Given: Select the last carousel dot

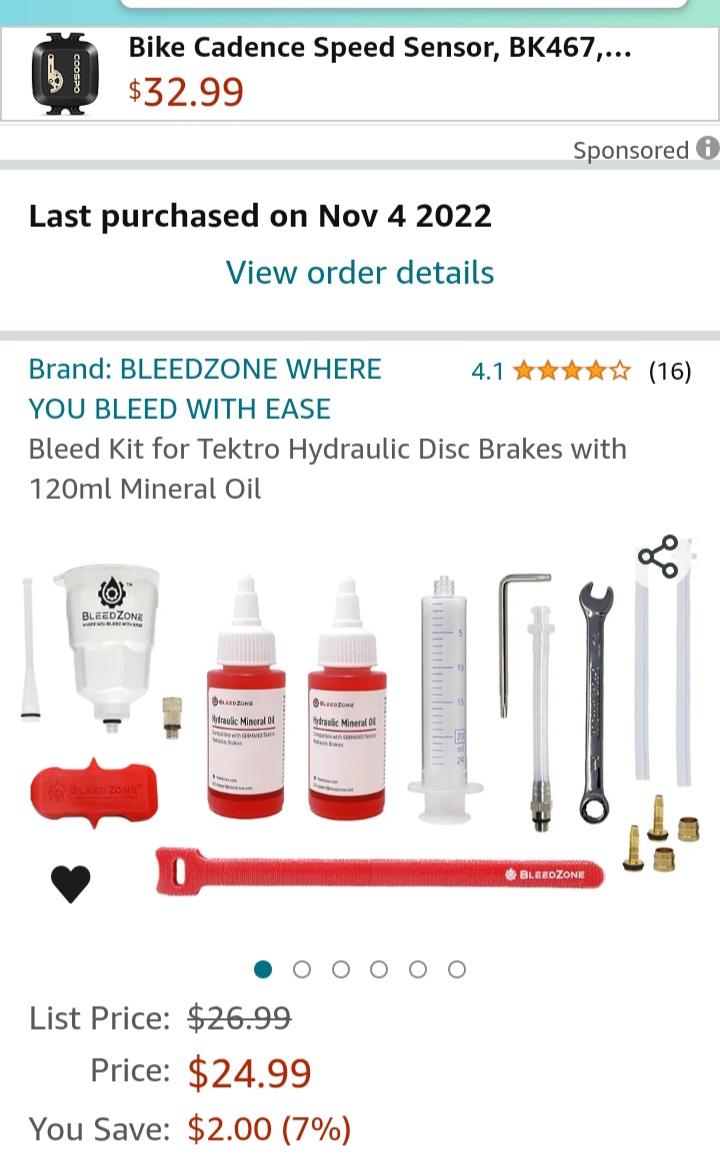Looking at the screenshot, I should point(456,968).
